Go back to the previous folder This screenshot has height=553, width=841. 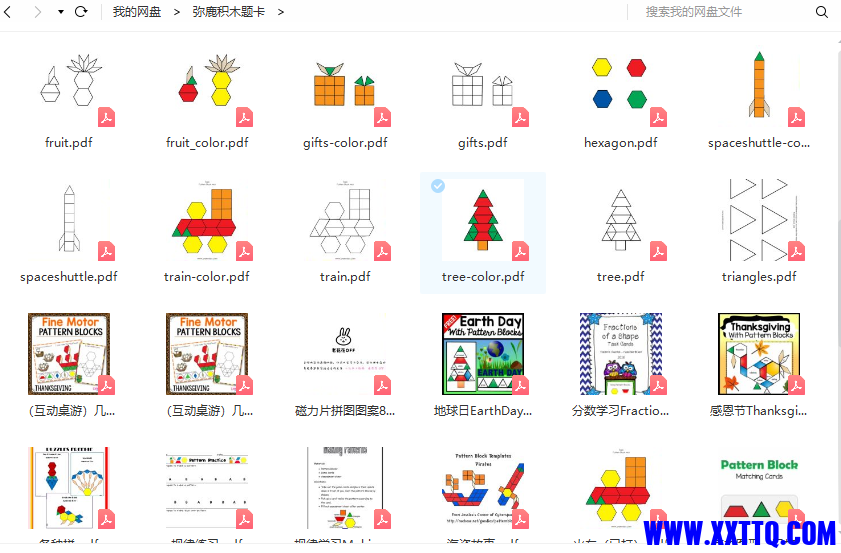point(9,12)
